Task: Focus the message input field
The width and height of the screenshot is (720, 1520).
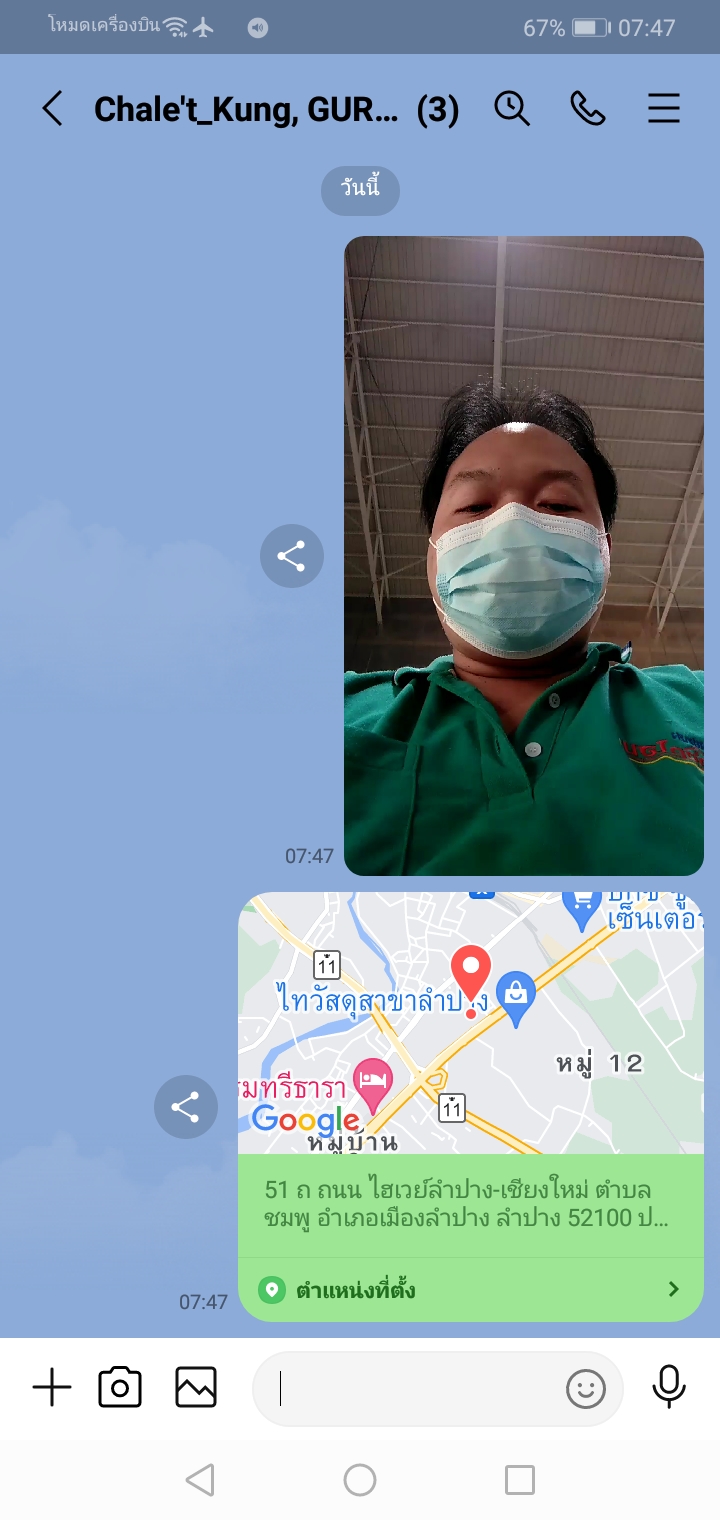Action: point(410,1388)
